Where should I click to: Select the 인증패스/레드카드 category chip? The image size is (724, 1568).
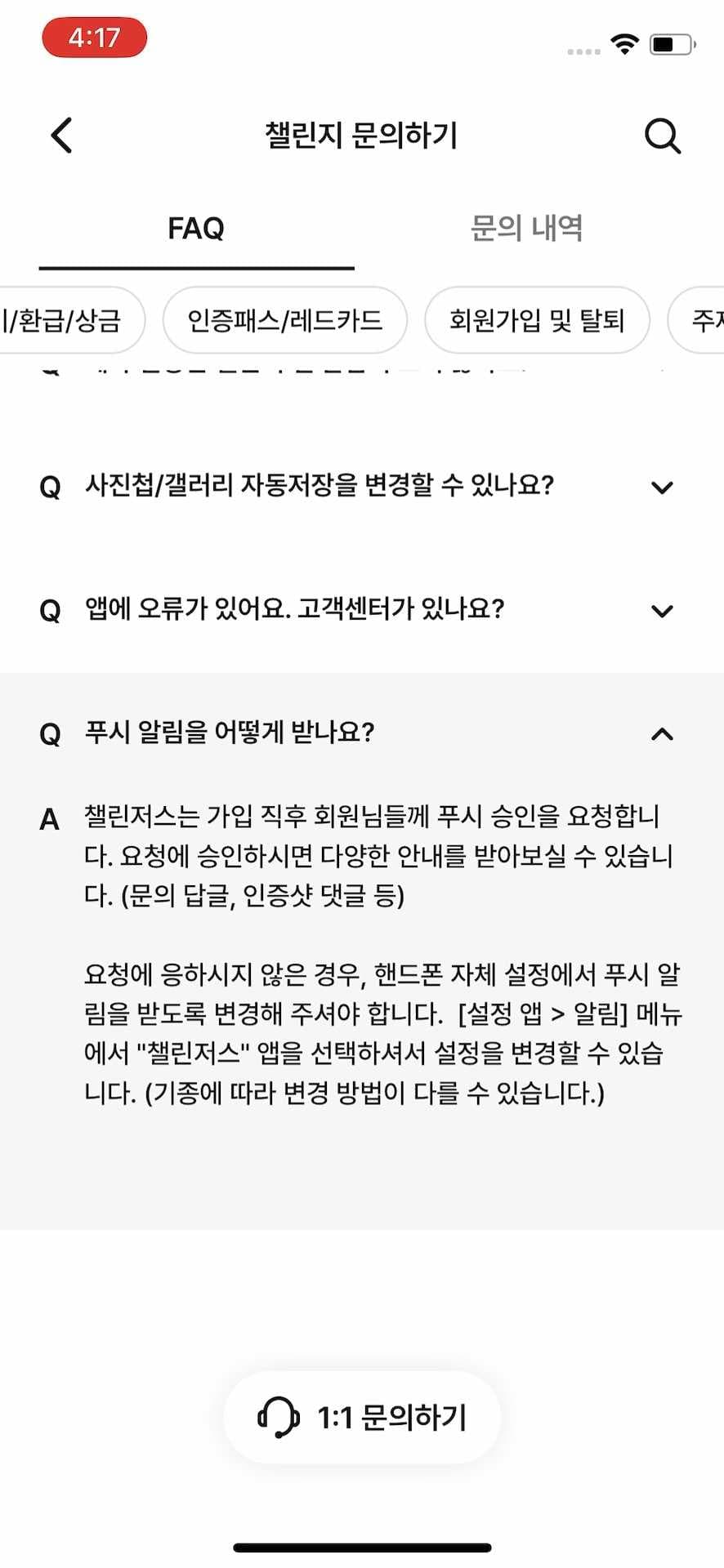(284, 321)
